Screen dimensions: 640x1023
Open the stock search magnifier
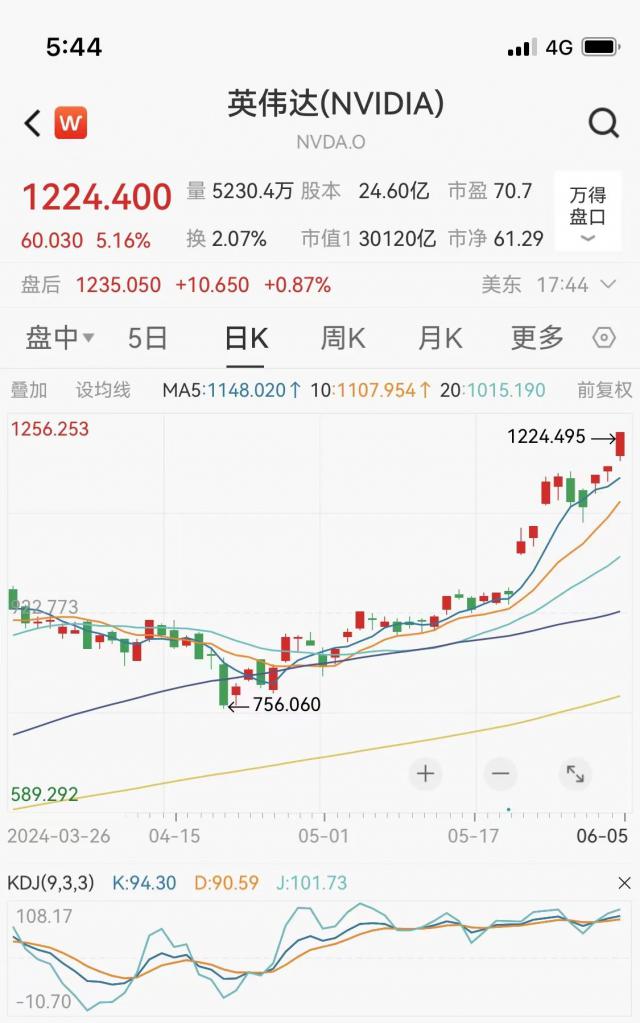tap(603, 123)
